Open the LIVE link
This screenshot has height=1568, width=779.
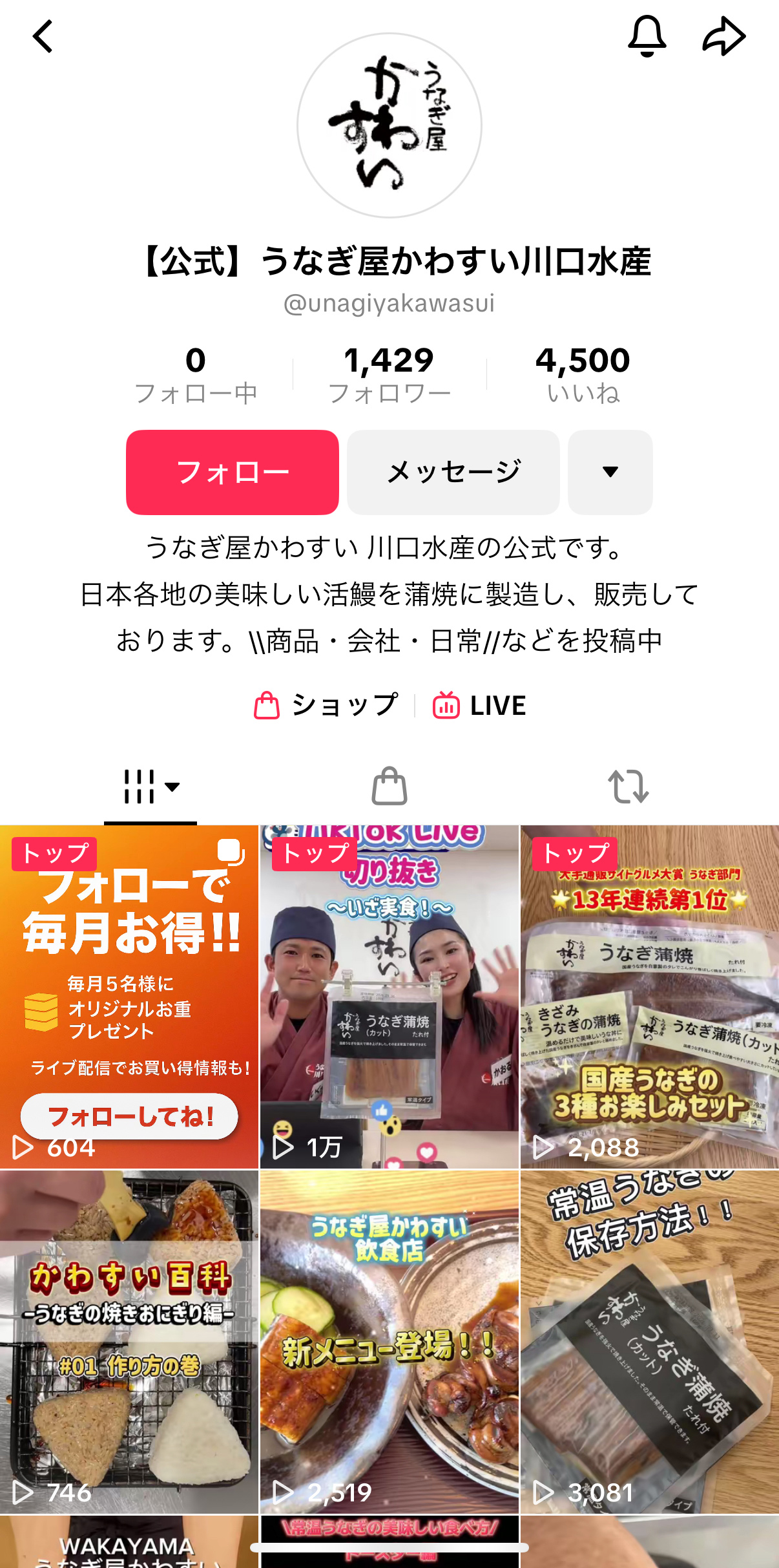[480, 705]
